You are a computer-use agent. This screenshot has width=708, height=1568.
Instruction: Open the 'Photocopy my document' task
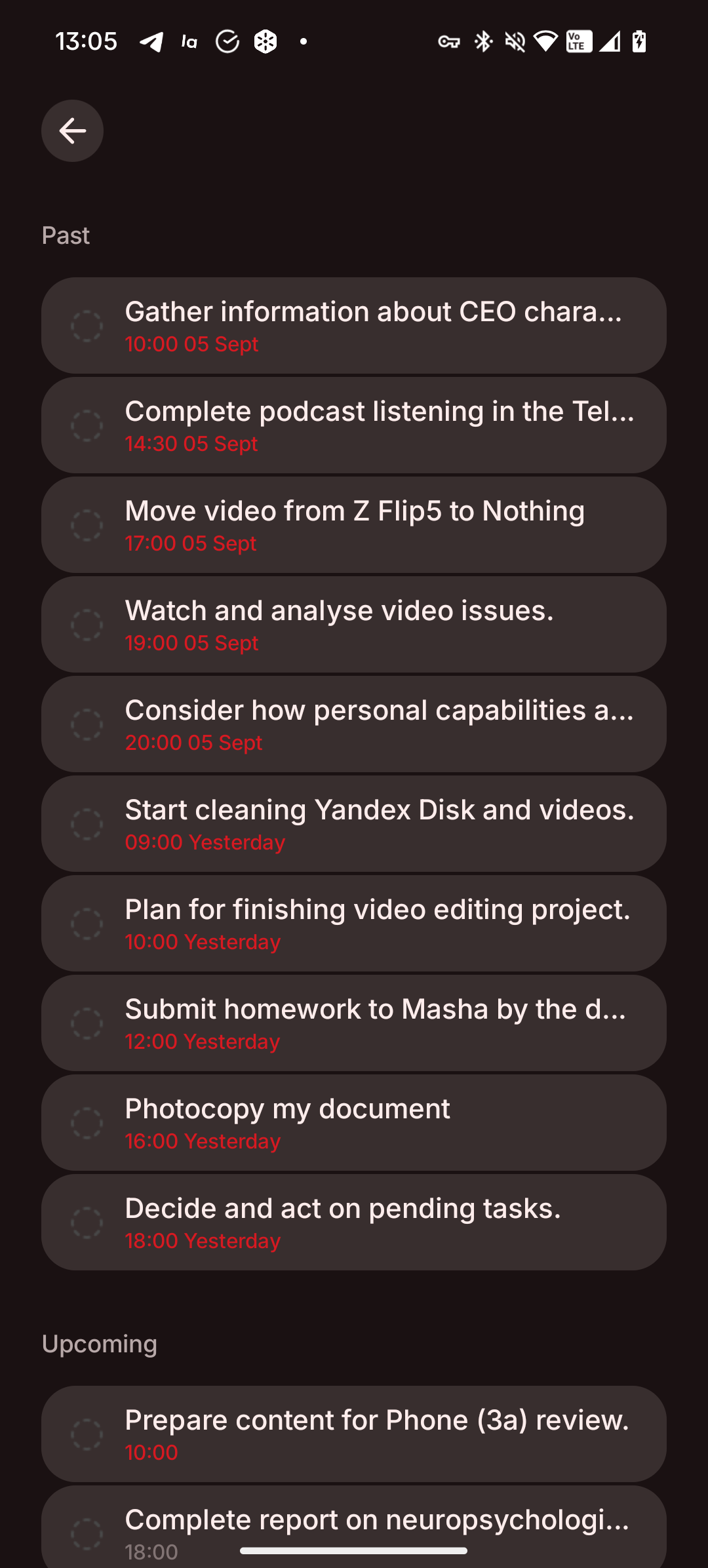pyautogui.click(x=374, y=1123)
